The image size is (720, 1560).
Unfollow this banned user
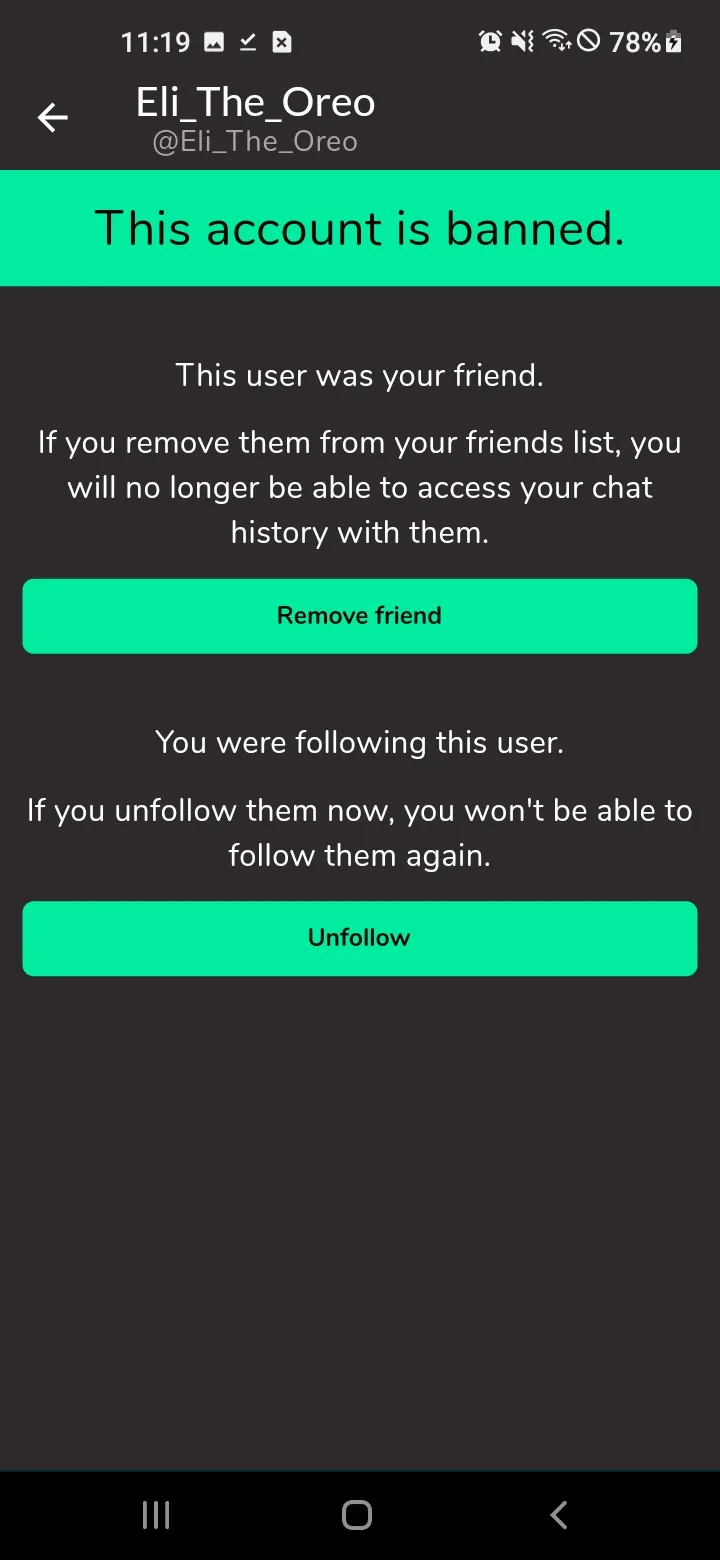click(360, 938)
